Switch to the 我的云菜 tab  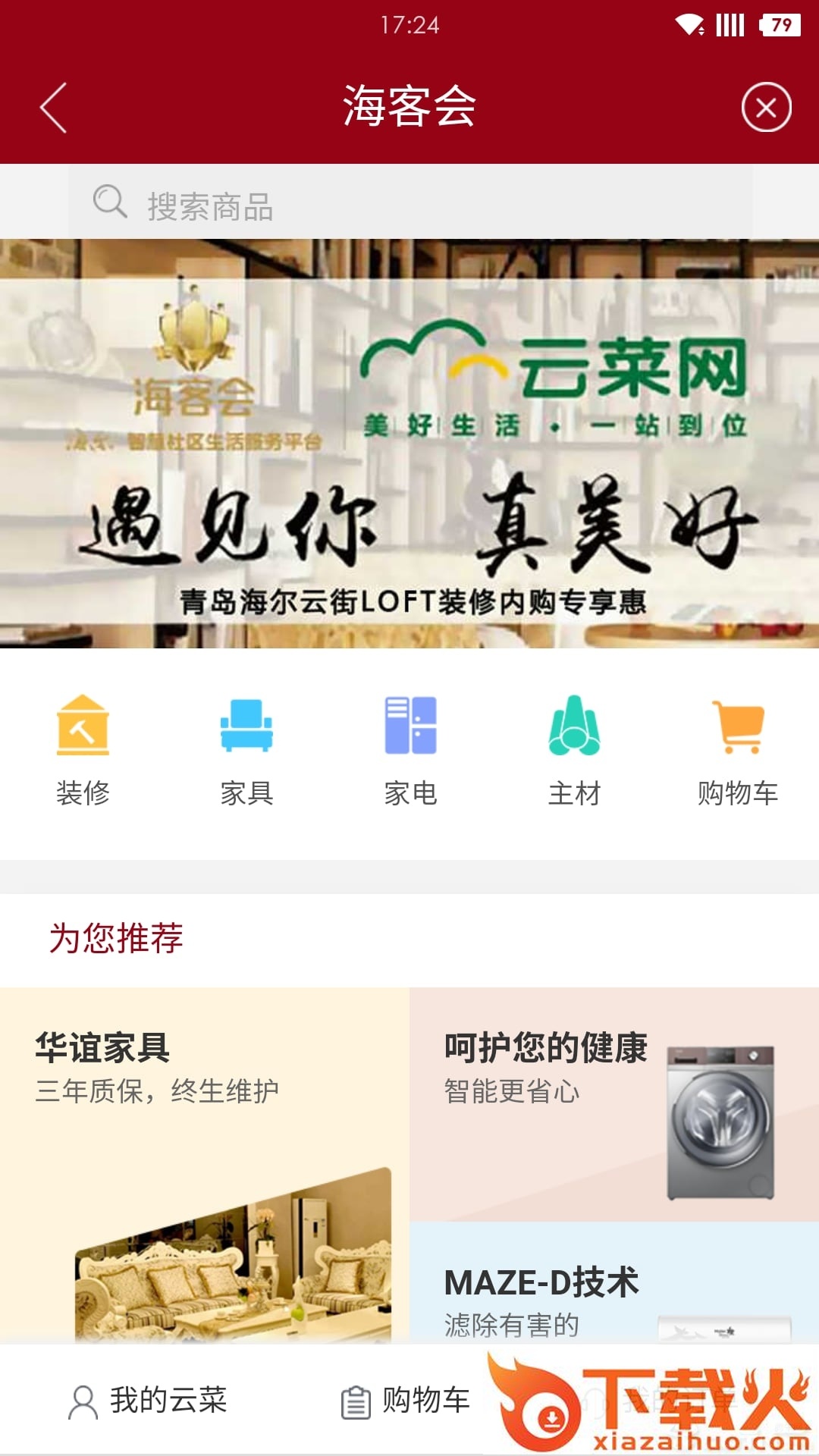(148, 1401)
